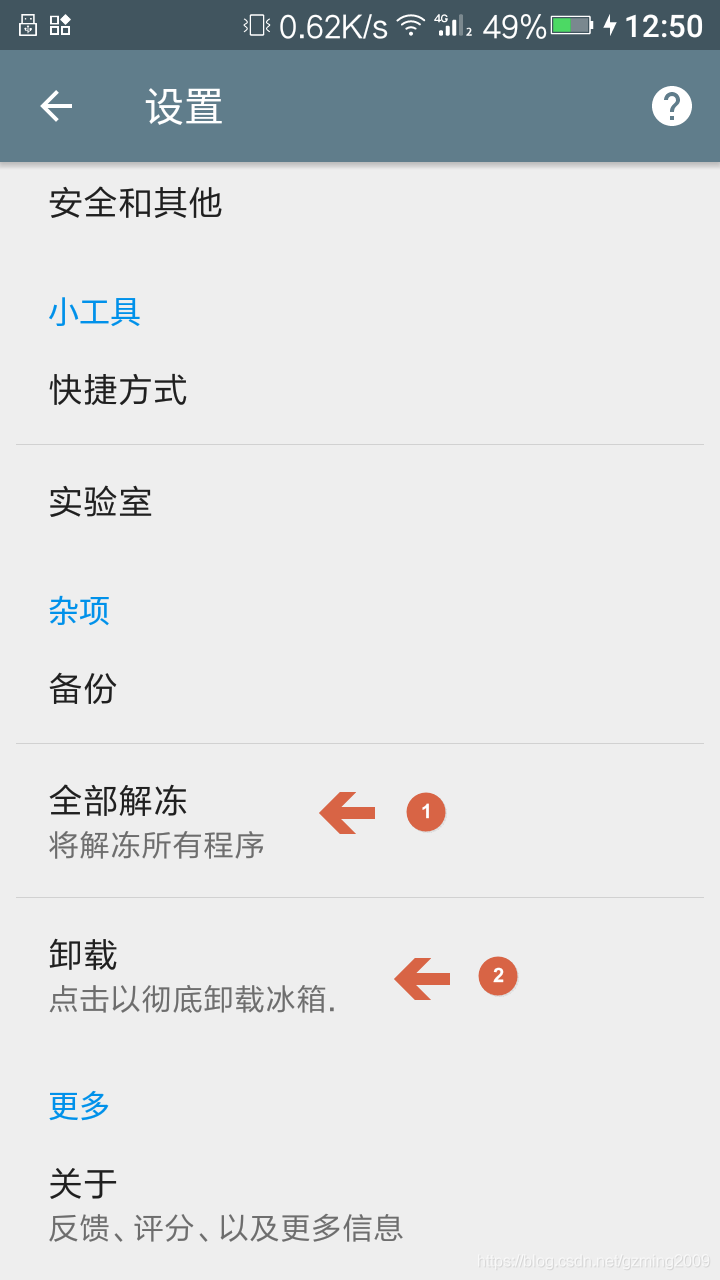Open the help question mark icon
Viewport: 720px width, 1280px height.
672,106
